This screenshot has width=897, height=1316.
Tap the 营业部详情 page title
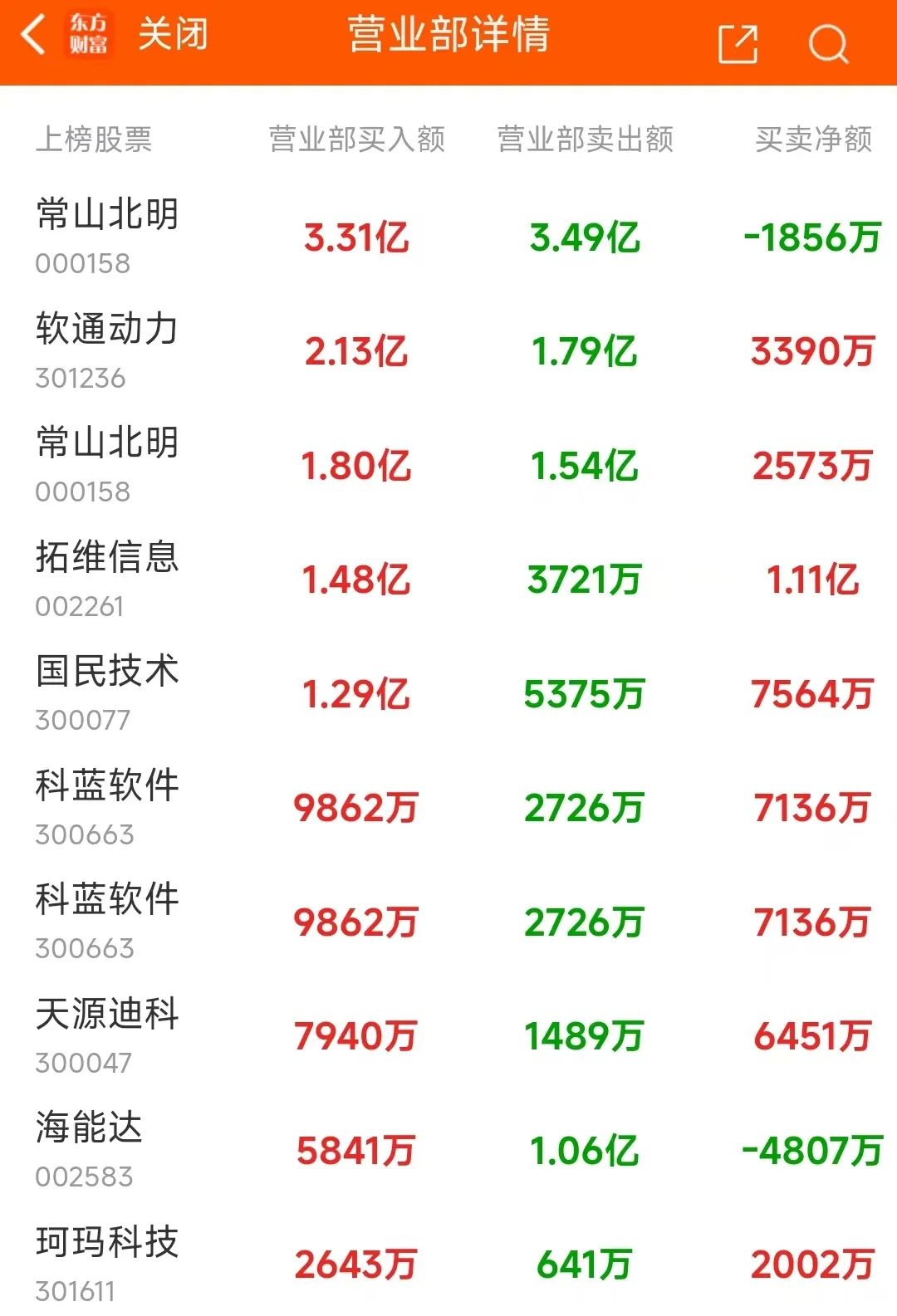click(x=448, y=36)
